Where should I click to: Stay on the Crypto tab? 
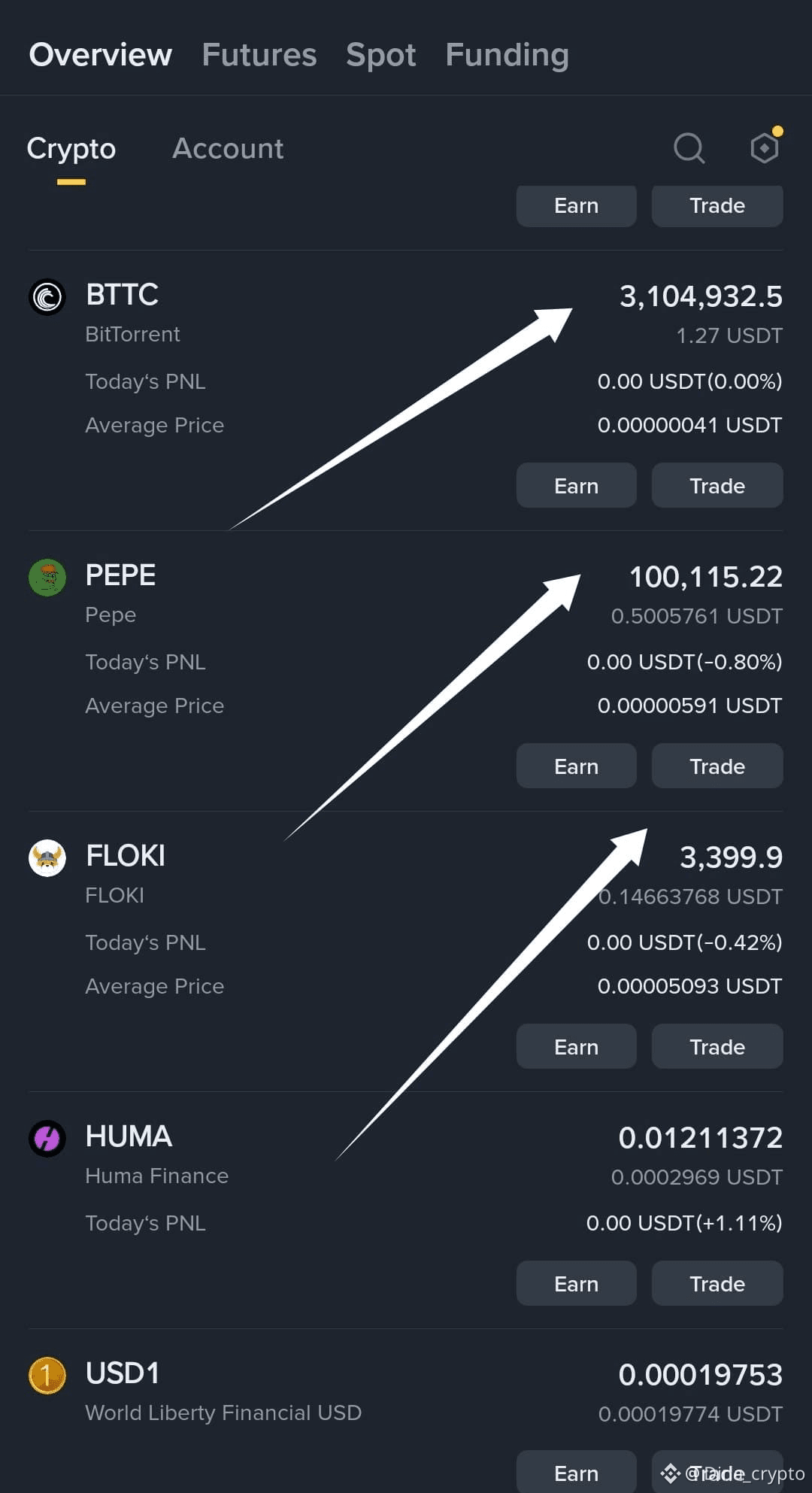coord(71,148)
